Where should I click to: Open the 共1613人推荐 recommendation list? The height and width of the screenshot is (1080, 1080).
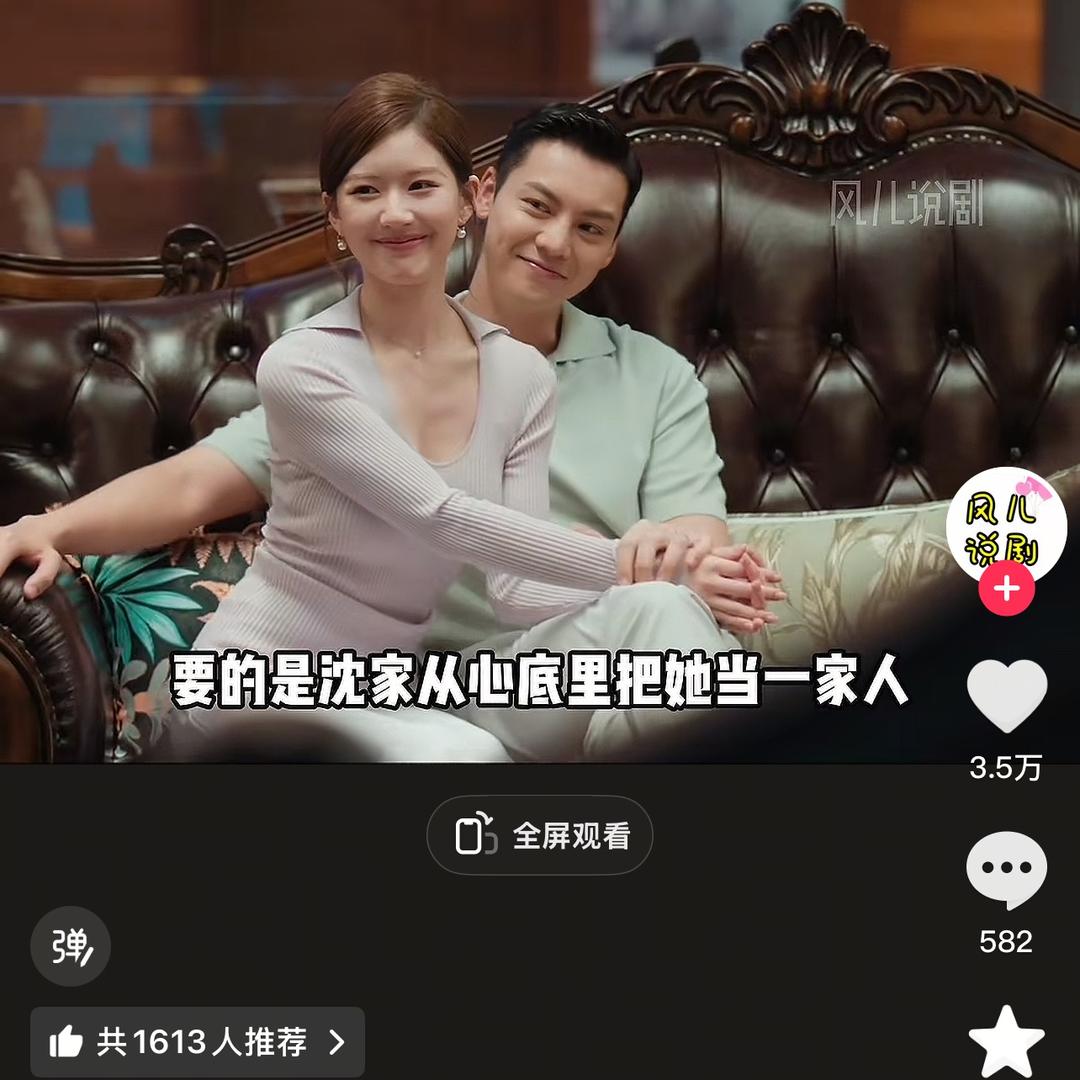tap(197, 1042)
